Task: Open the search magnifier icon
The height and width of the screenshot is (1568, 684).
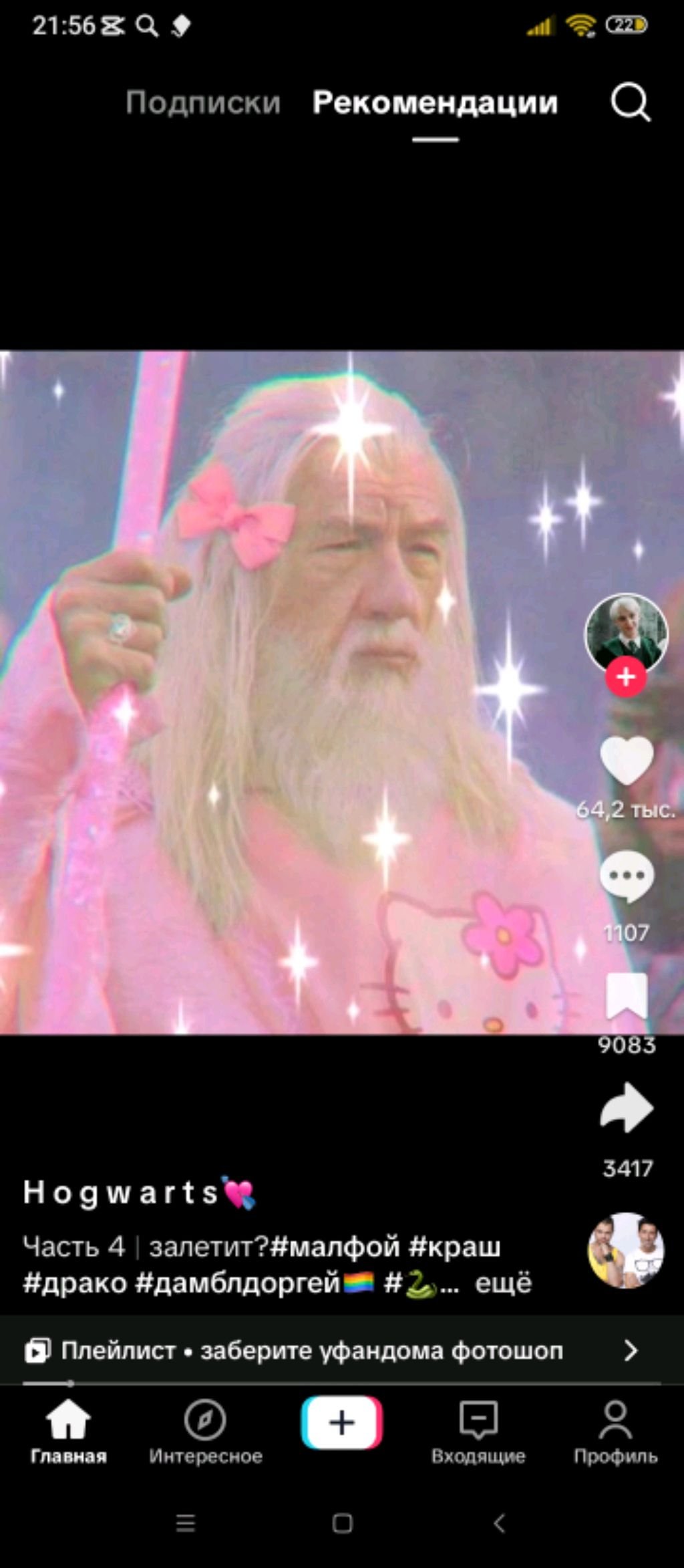Action: click(630, 102)
